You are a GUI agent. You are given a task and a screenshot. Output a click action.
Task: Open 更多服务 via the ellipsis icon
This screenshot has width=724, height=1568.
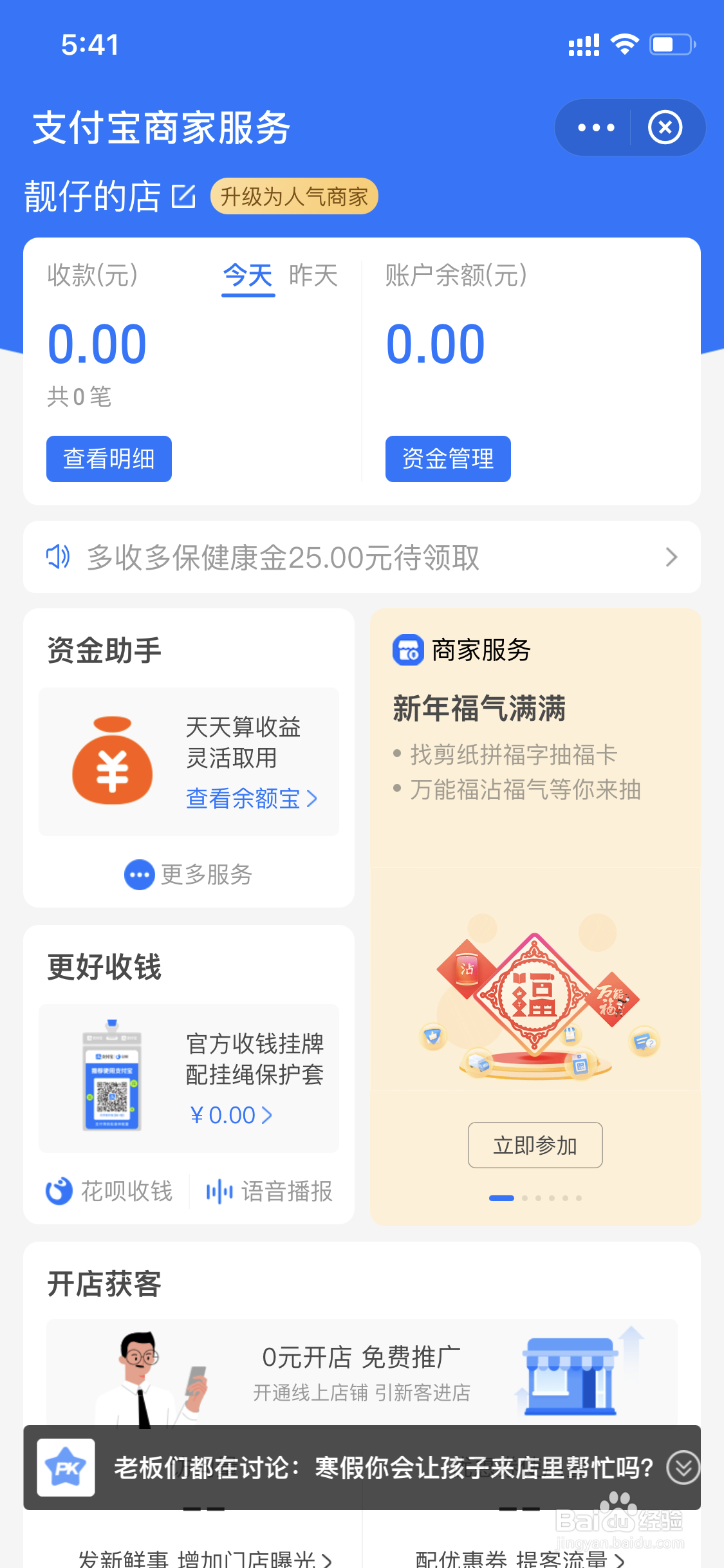point(138,875)
